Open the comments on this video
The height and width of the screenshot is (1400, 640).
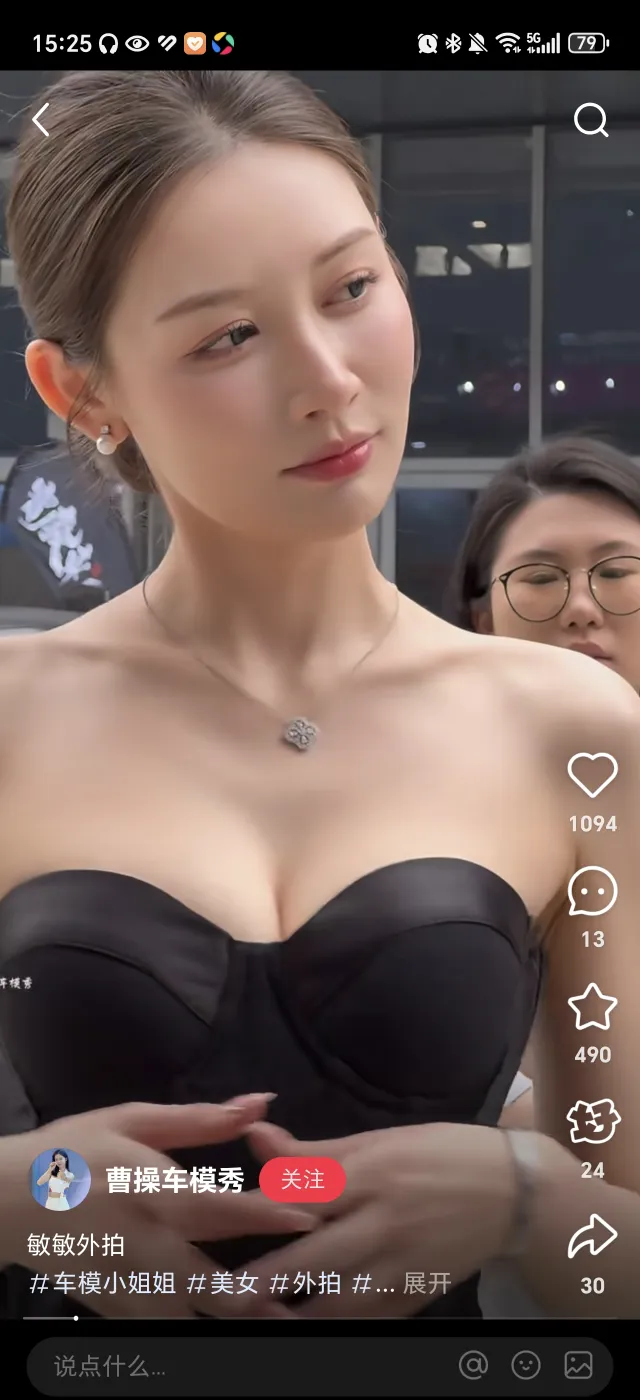coord(592,891)
